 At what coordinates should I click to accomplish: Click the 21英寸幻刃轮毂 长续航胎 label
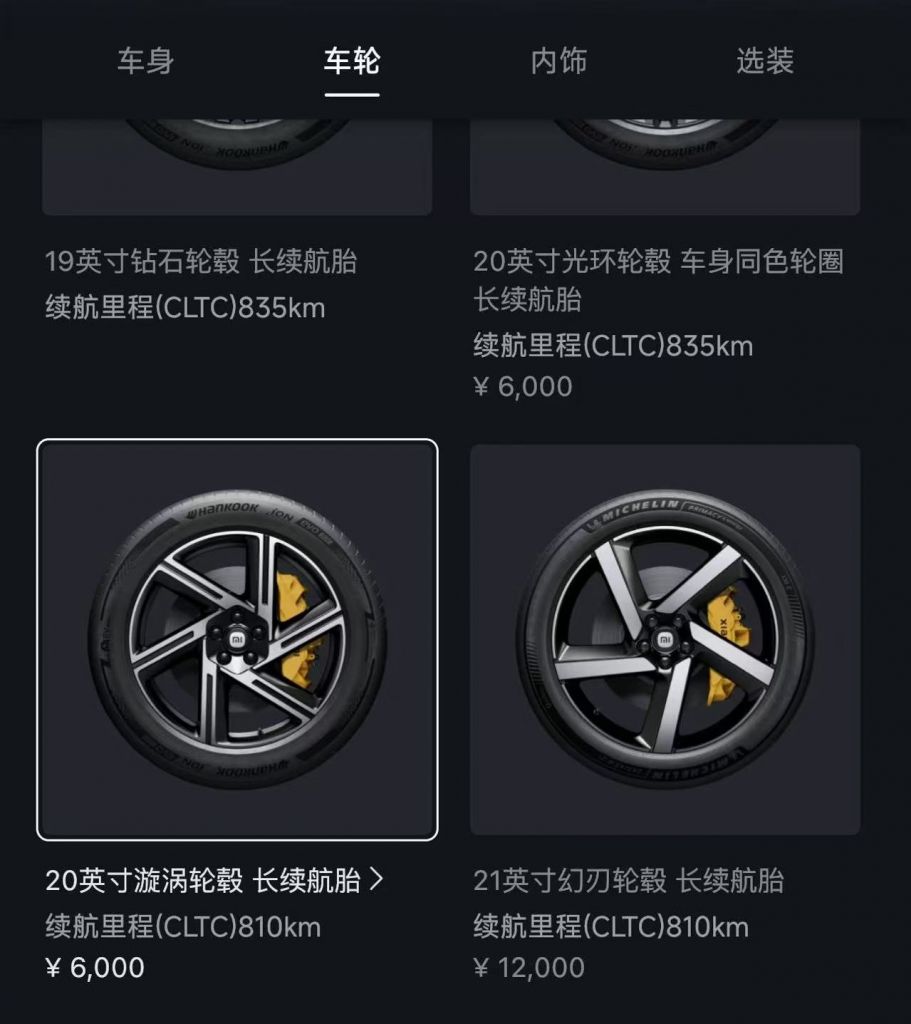(x=628, y=881)
